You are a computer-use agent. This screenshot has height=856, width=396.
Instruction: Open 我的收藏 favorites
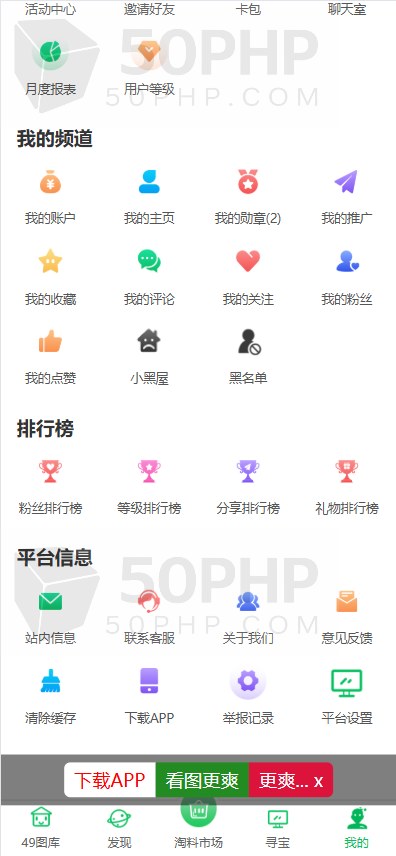pos(50,277)
